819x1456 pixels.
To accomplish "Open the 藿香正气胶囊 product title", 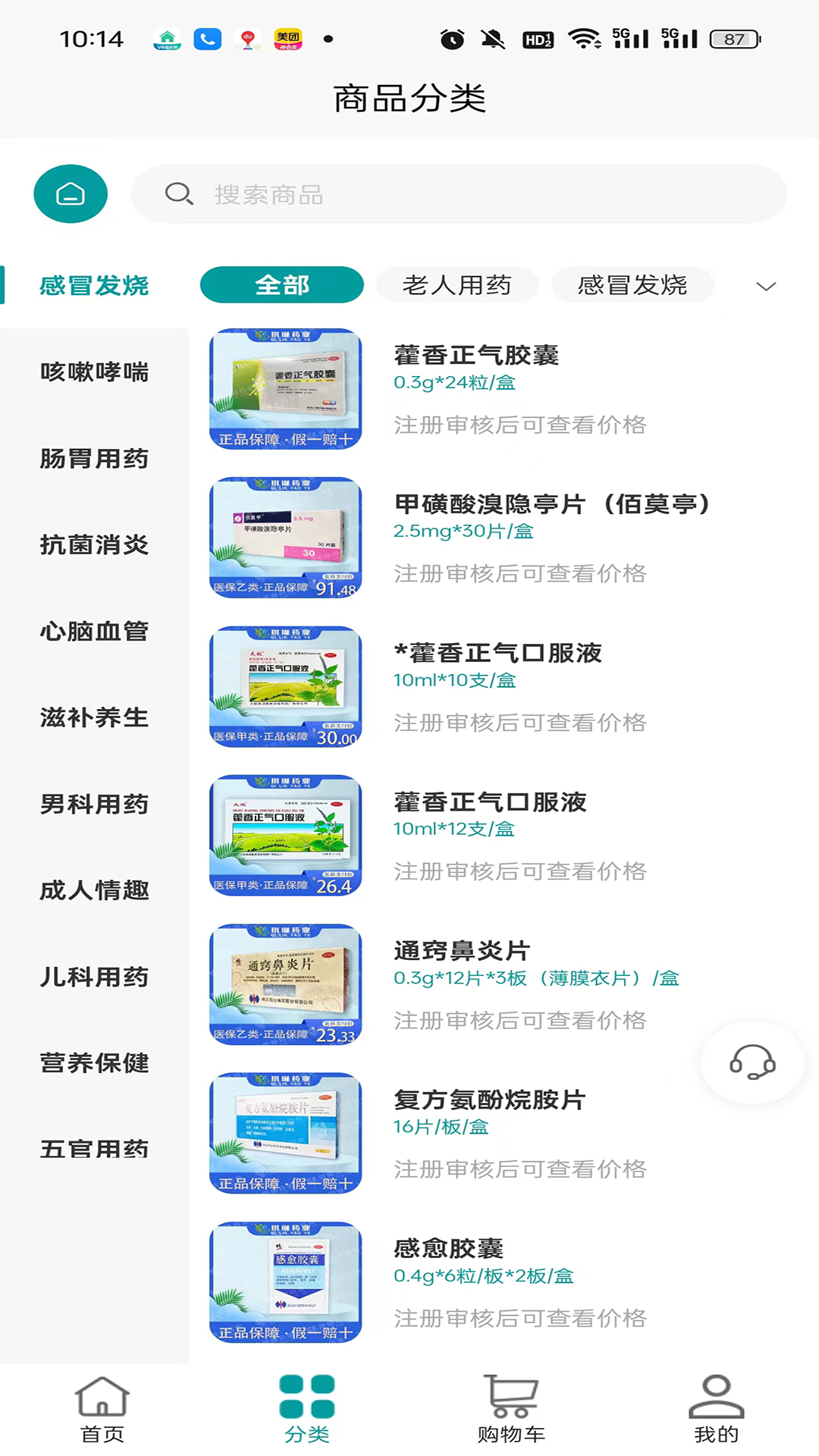I will [x=476, y=355].
